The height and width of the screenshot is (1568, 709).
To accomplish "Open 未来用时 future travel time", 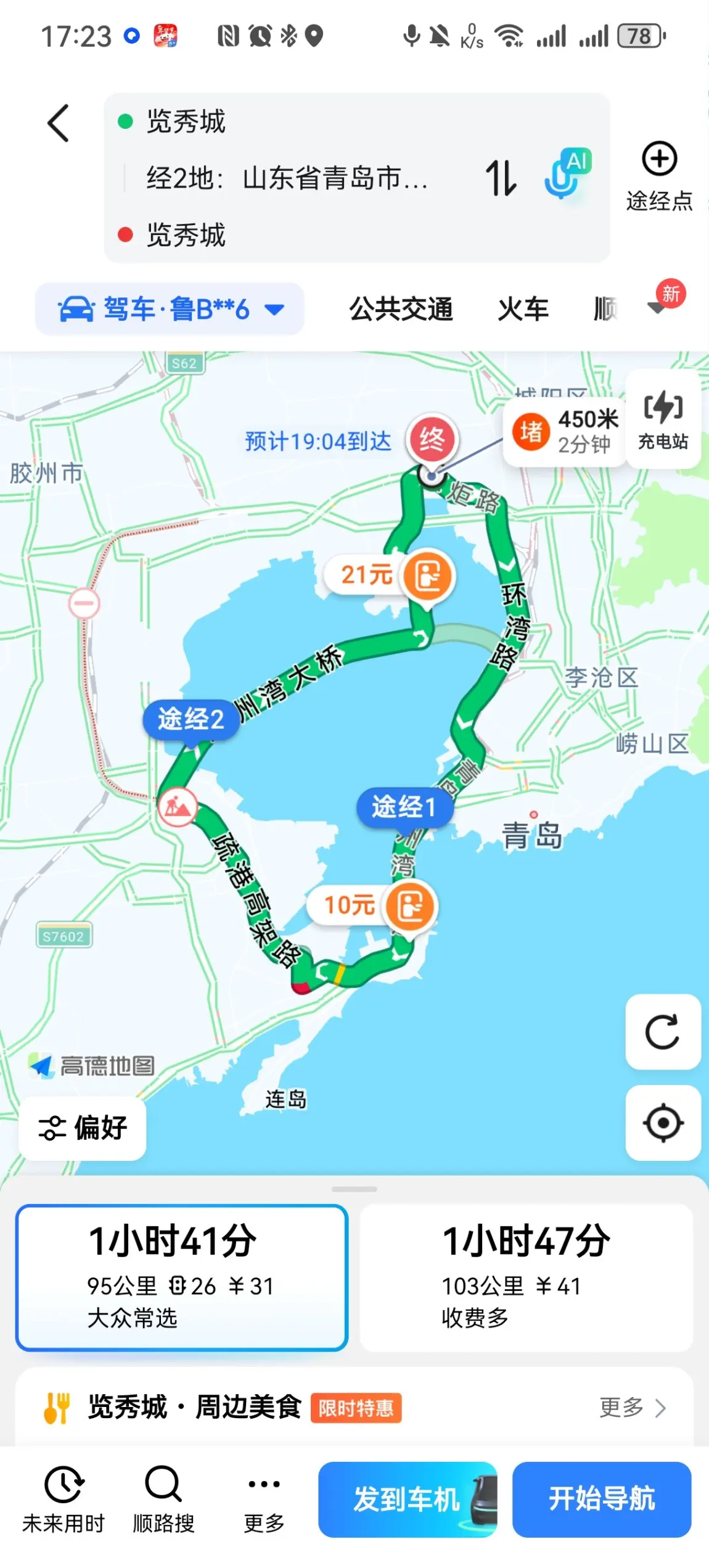I will coord(64,1500).
